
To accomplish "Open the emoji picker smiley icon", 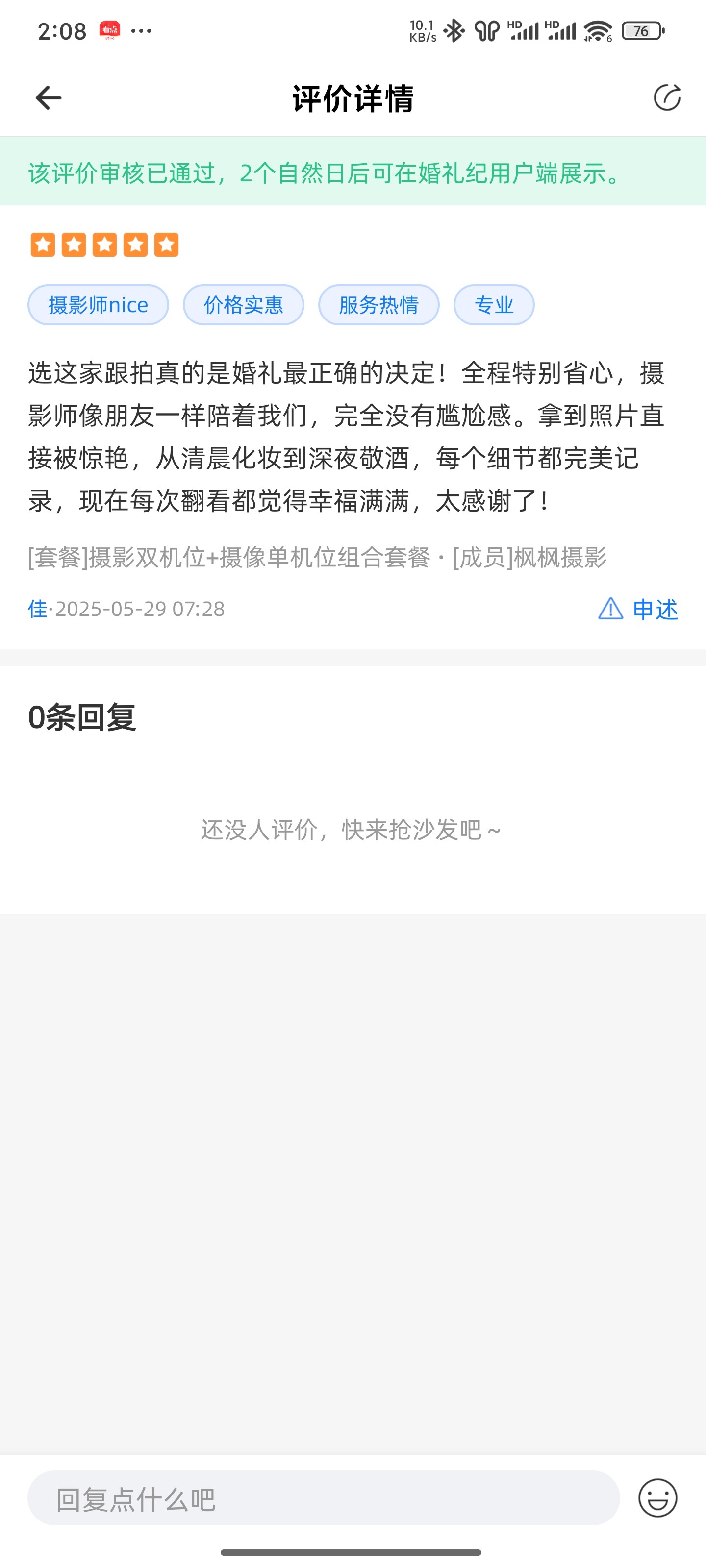I will coord(658,1498).
